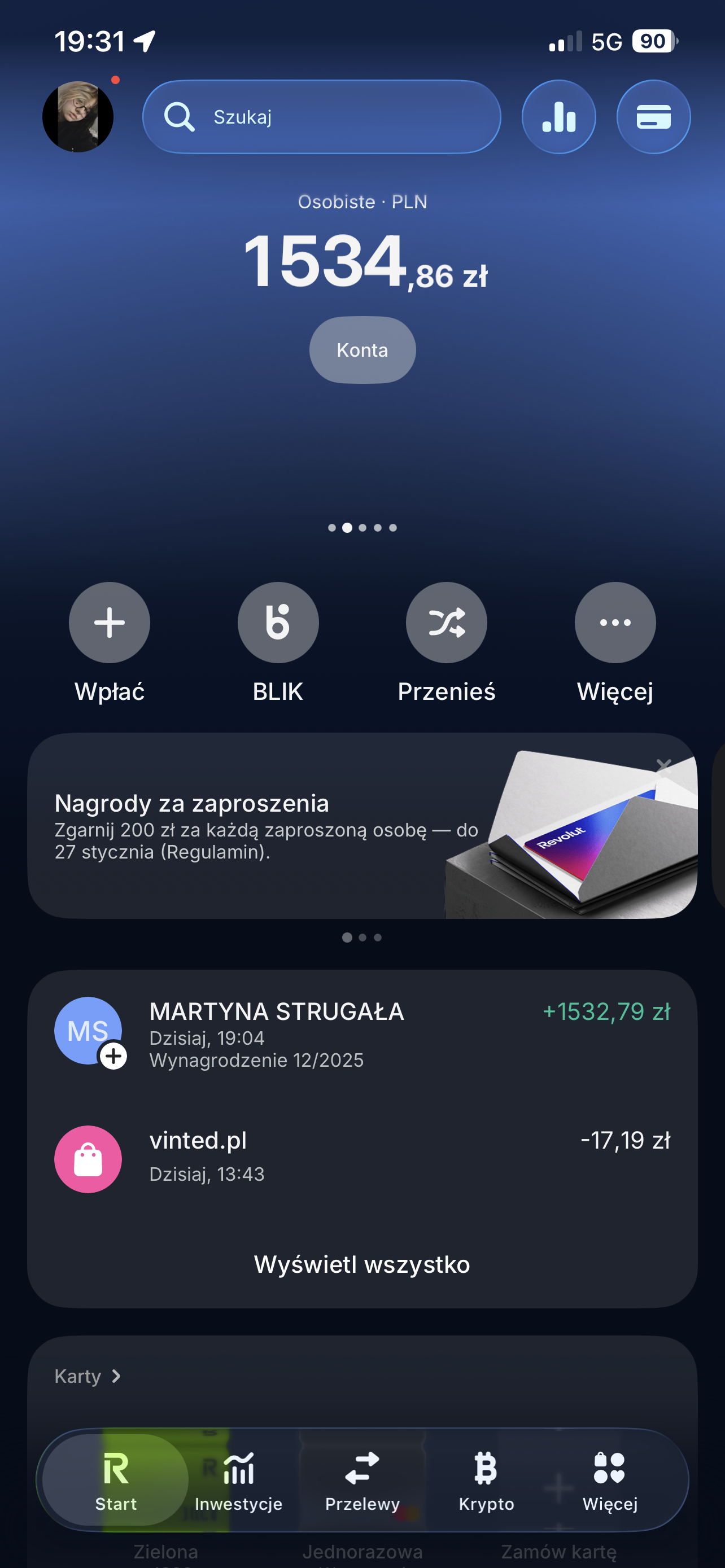
Task: Open Więcej tab in bottom bar
Action: pyautogui.click(x=609, y=1479)
